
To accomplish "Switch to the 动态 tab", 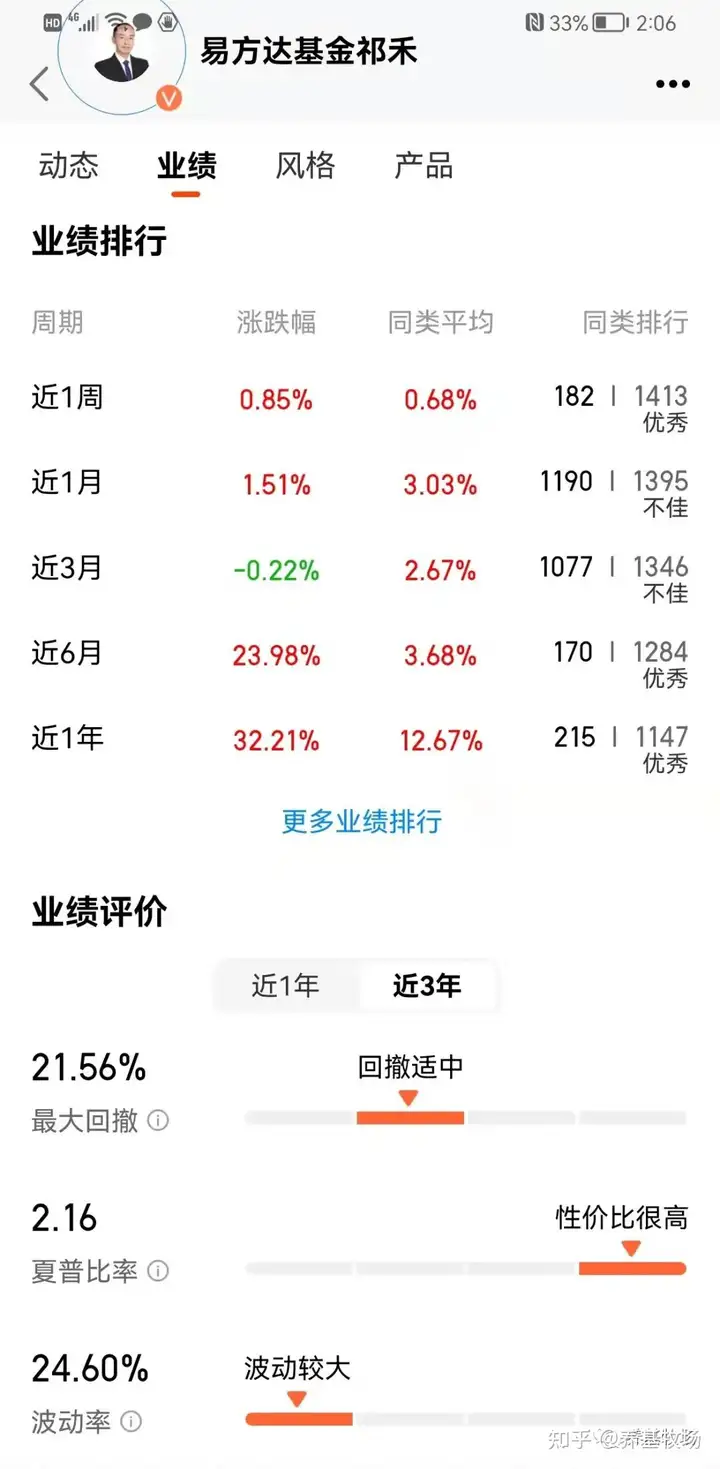I will pyautogui.click(x=69, y=165).
